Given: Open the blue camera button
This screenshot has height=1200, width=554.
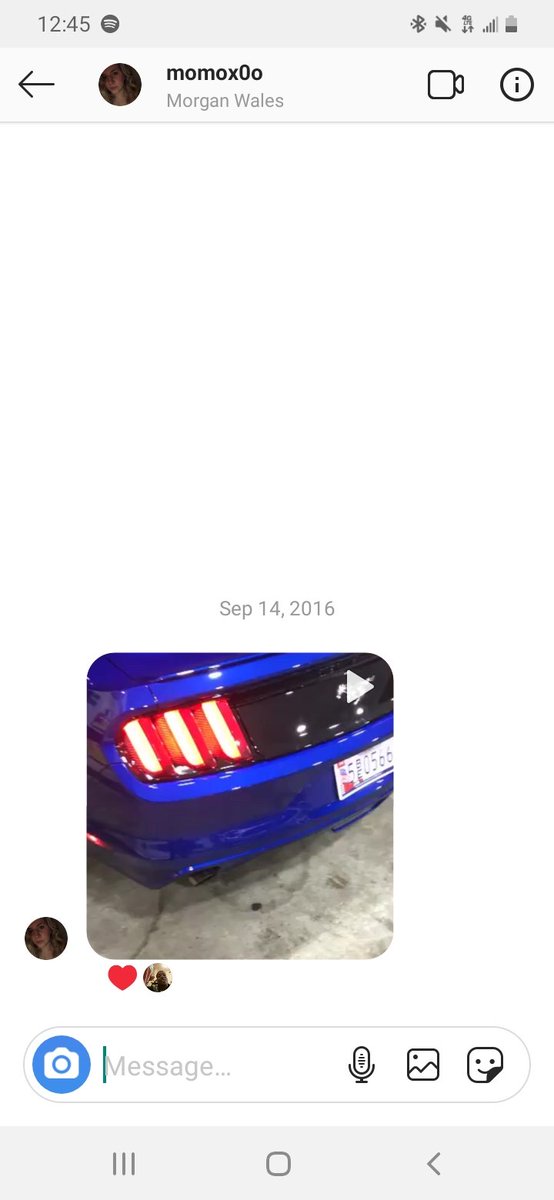Looking at the screenshot, I should [61, 1065].
